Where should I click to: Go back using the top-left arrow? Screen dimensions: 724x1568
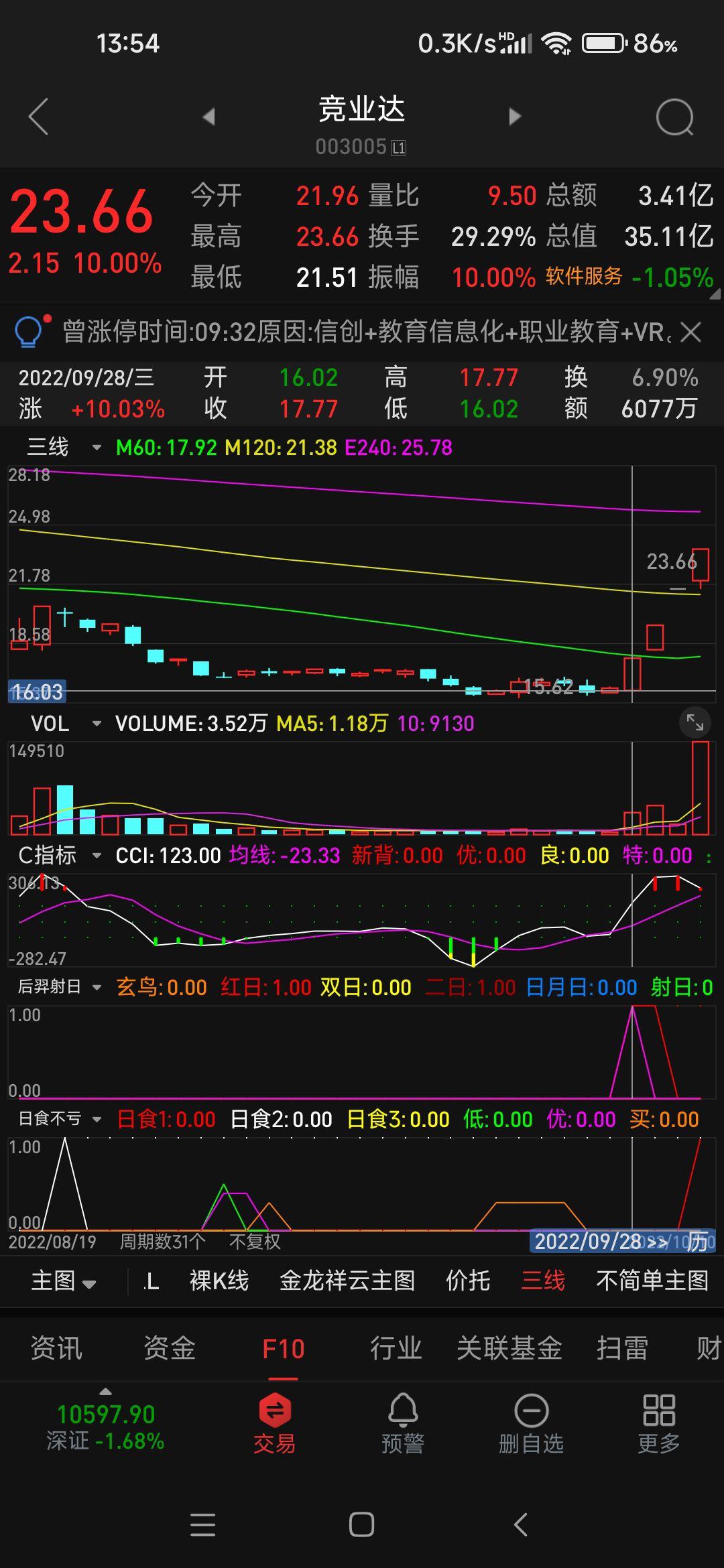click(x=39, y=117)
